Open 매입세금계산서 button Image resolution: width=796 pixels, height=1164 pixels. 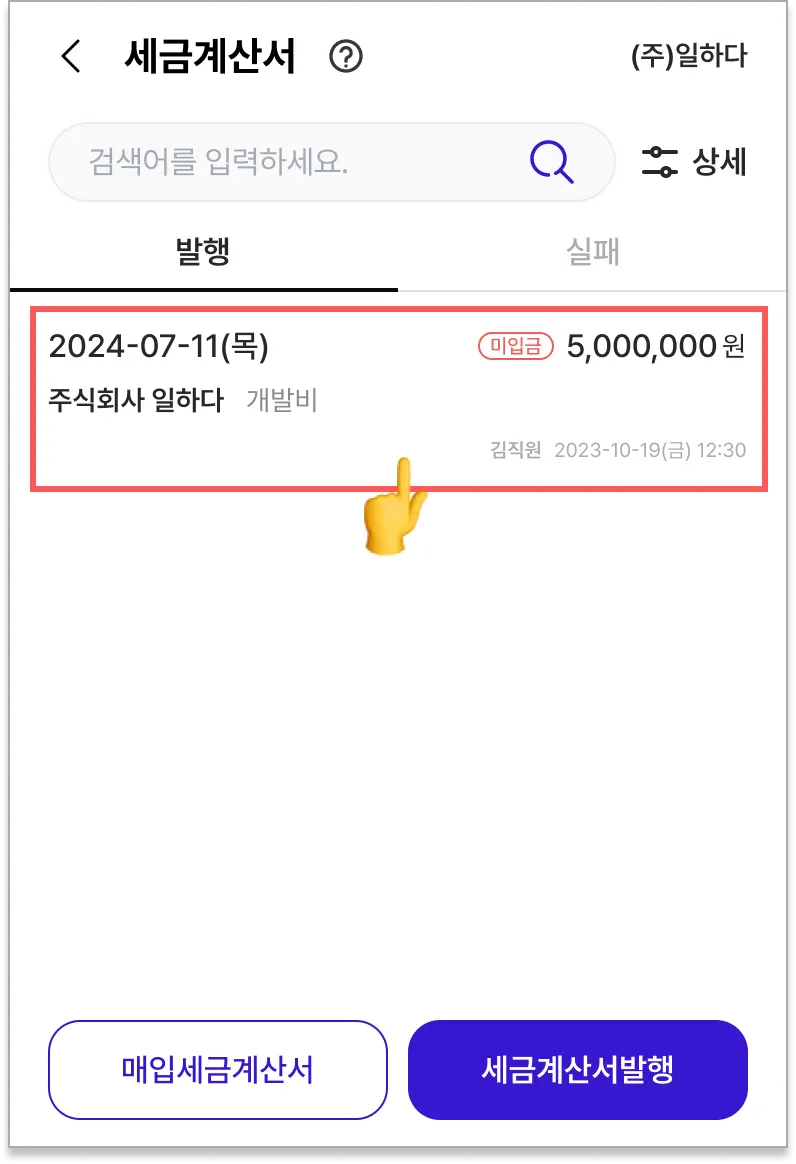(217, 1069)
